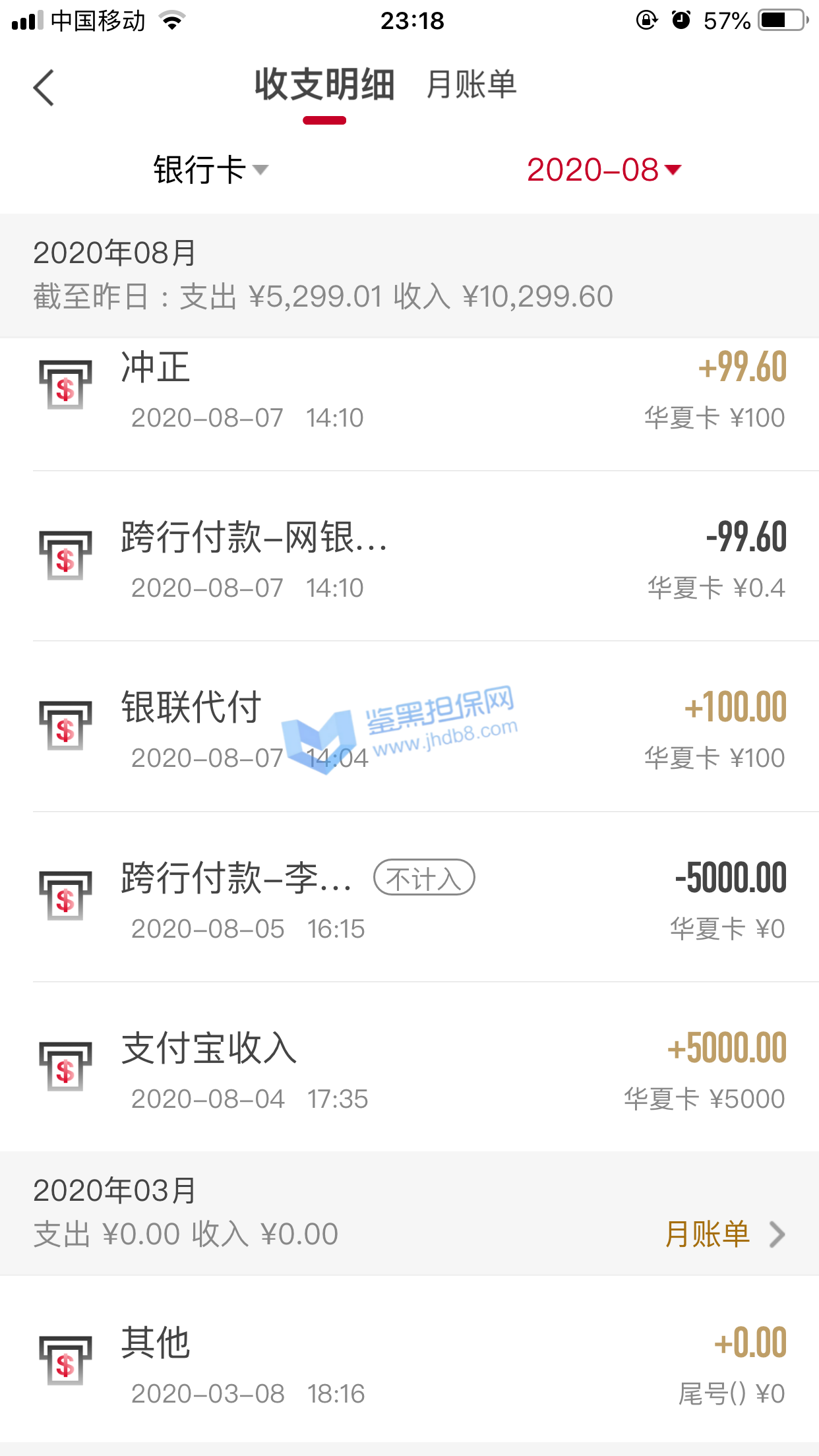Switch to the 月账单 tab
Image resolution: width=819 pixels, height=1456 pixels.
point(471,85)
